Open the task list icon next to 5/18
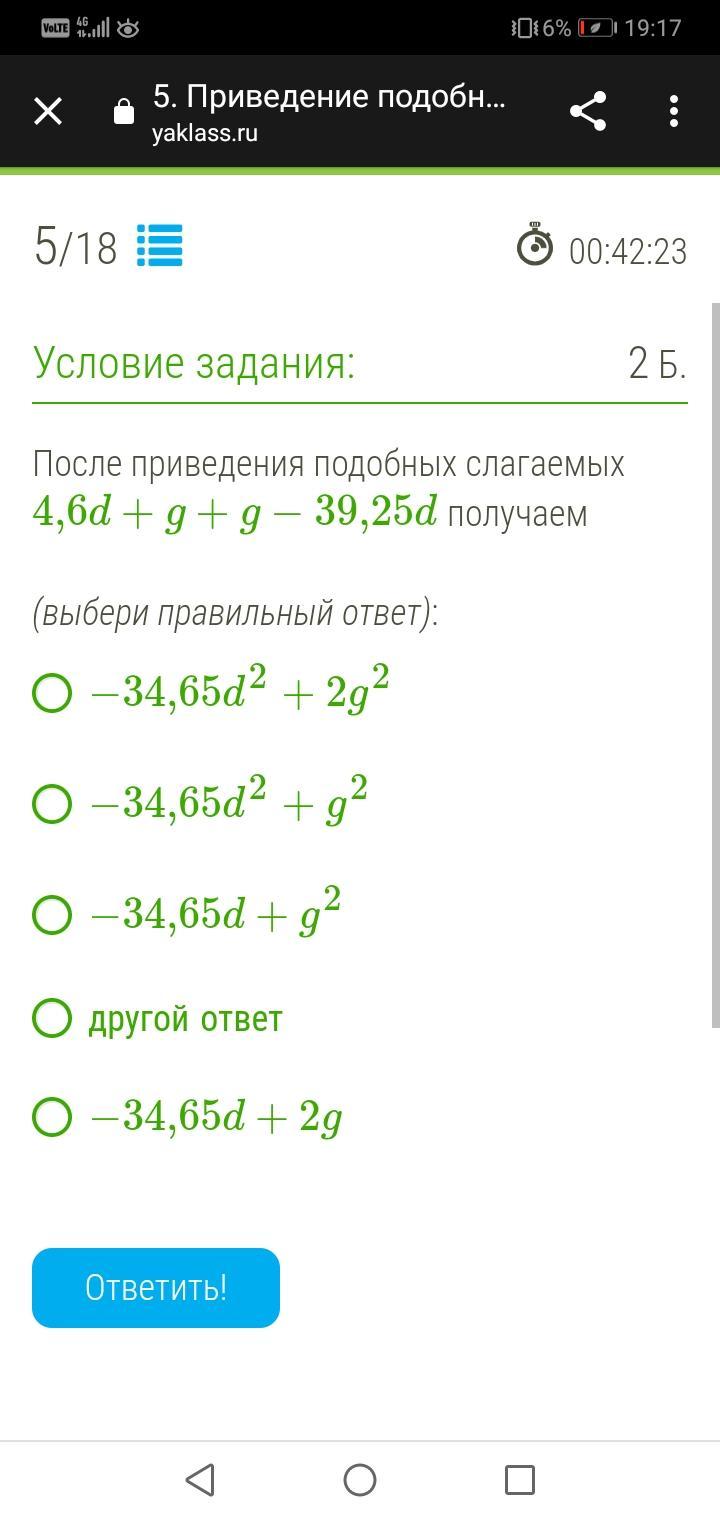 coord(159,246)
